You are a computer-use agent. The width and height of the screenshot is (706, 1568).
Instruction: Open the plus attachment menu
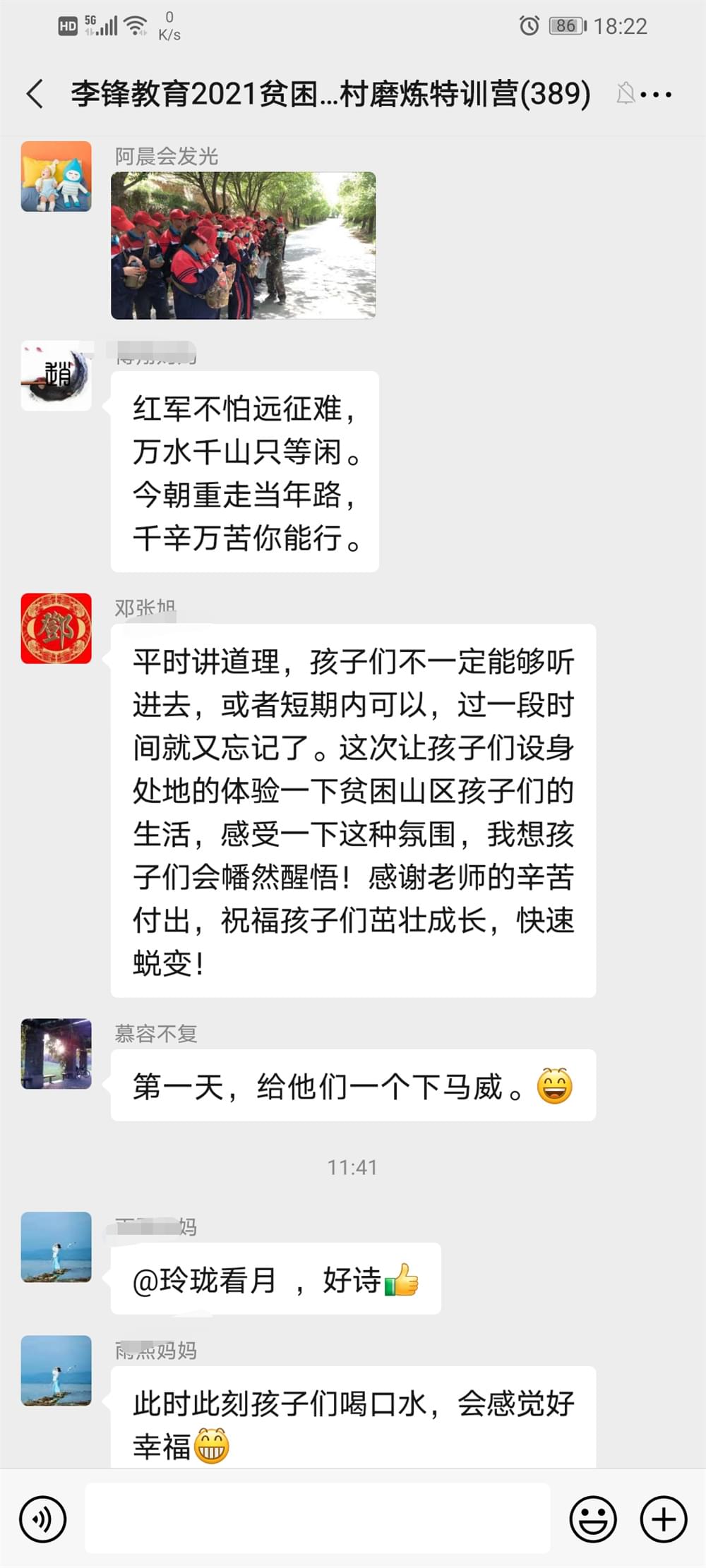point(663,1518)
